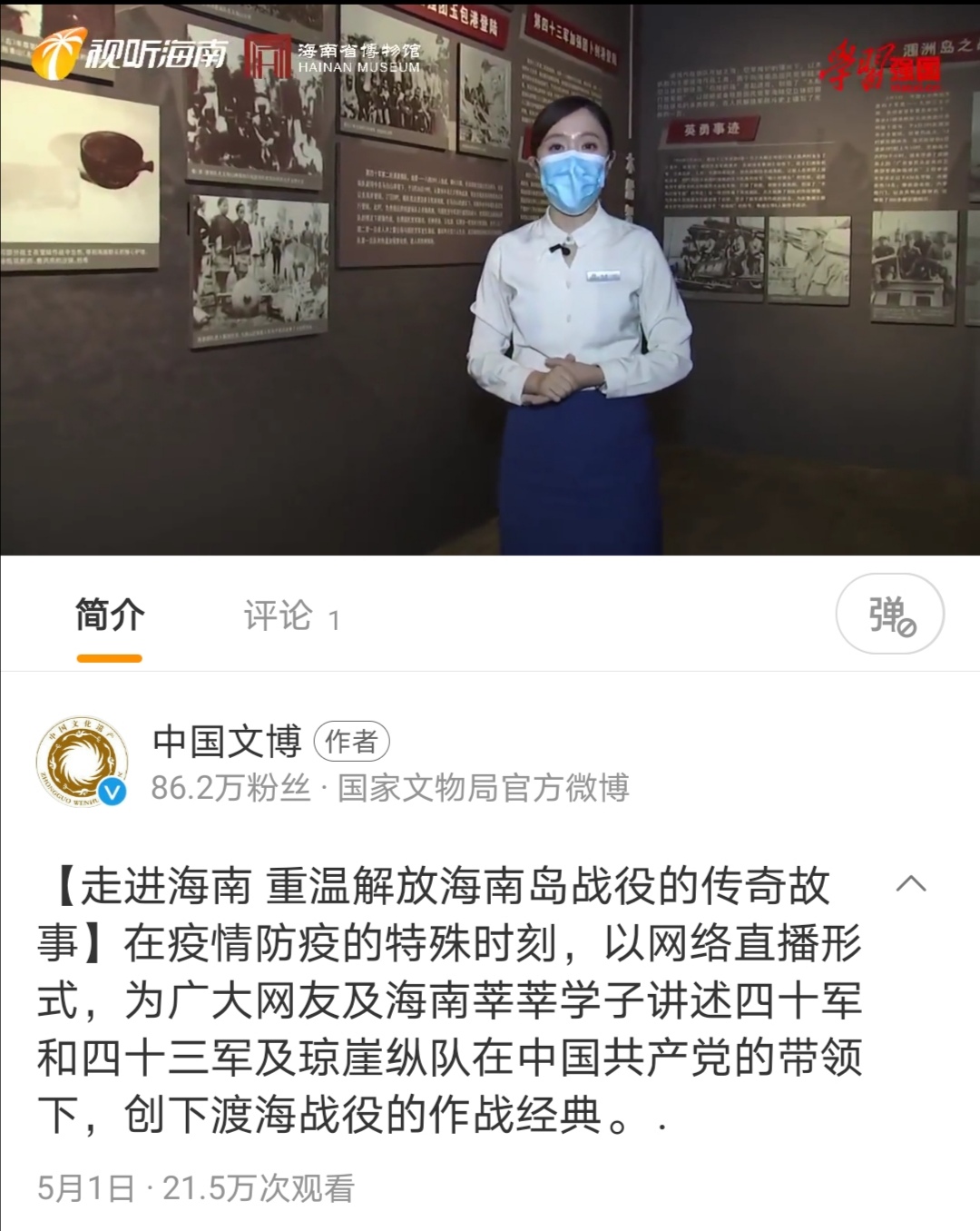Open the 评论 comments tab
The image size is (980, 1231).
[290, 617]
